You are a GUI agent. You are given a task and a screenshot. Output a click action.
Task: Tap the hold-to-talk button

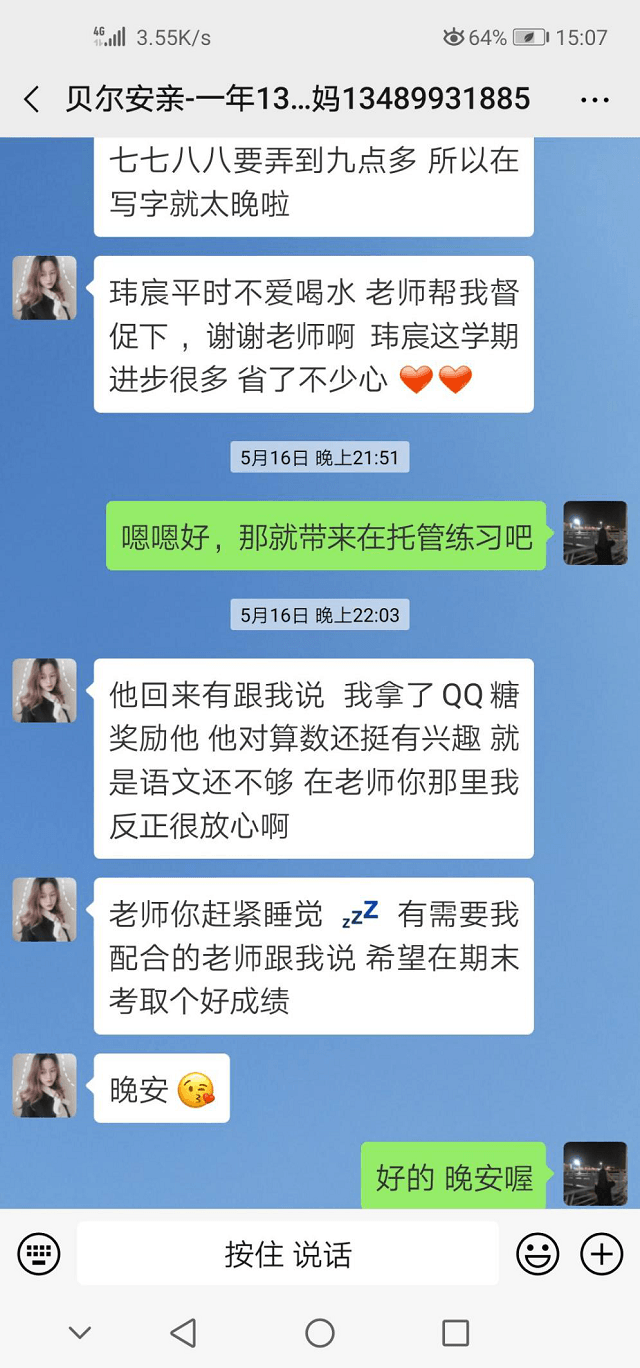pos(288,1254)
